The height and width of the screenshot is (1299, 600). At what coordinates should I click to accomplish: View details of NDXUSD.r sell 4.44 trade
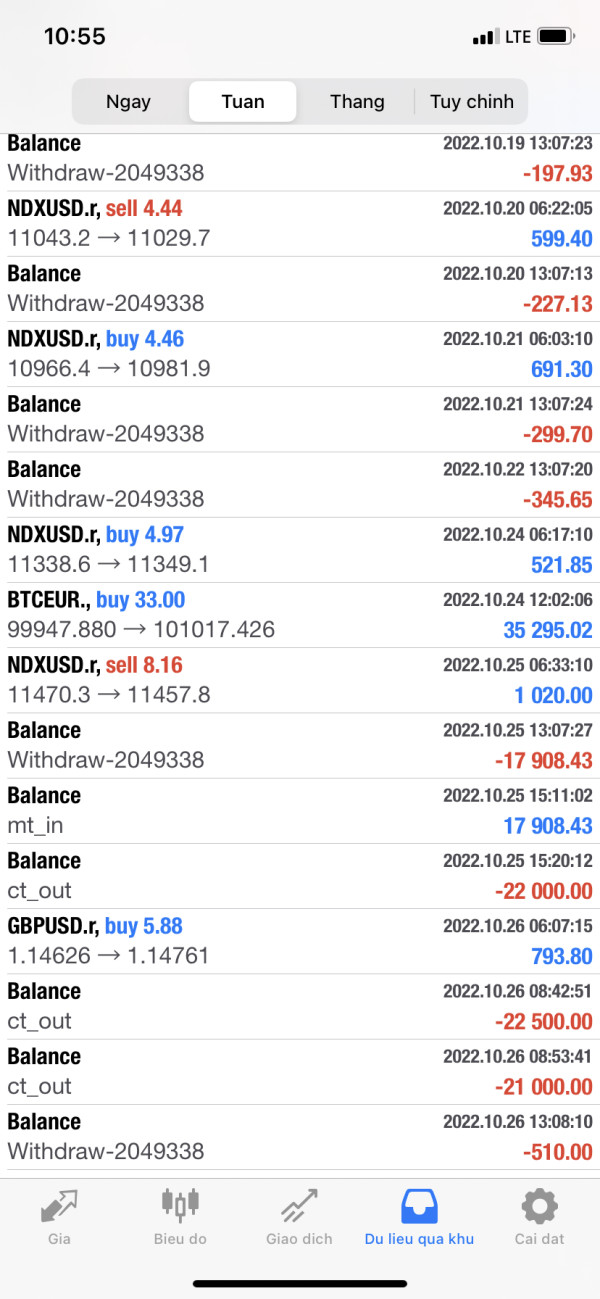point(300,223)
